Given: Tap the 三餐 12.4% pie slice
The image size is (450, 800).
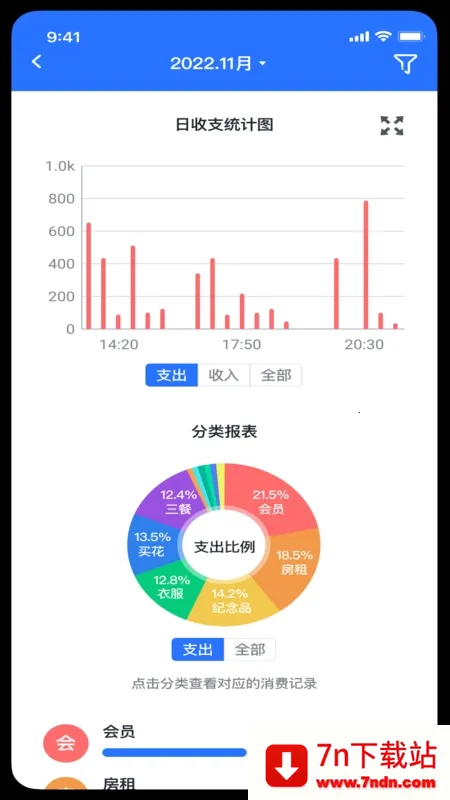Looking at the screenshot, I should coord(178,501).
